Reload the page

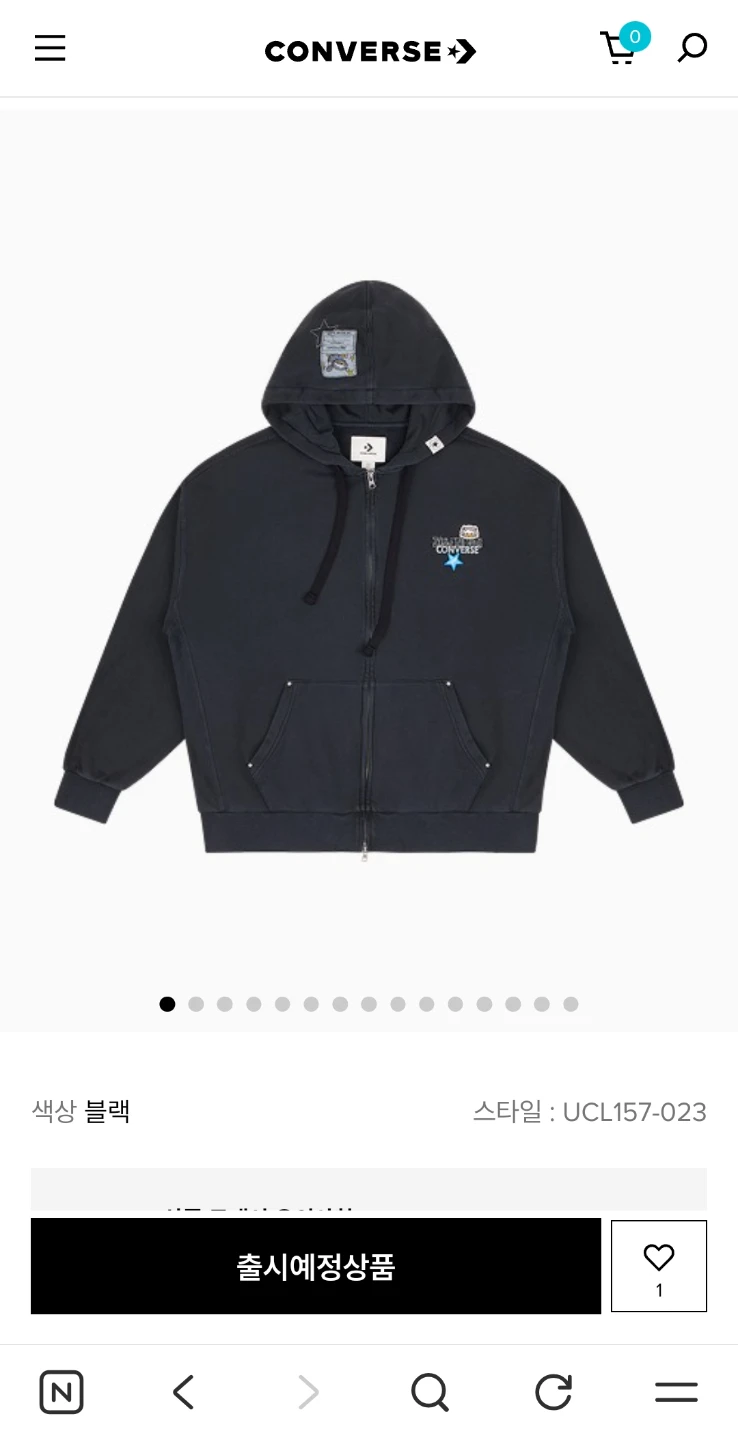point(553,1392)
